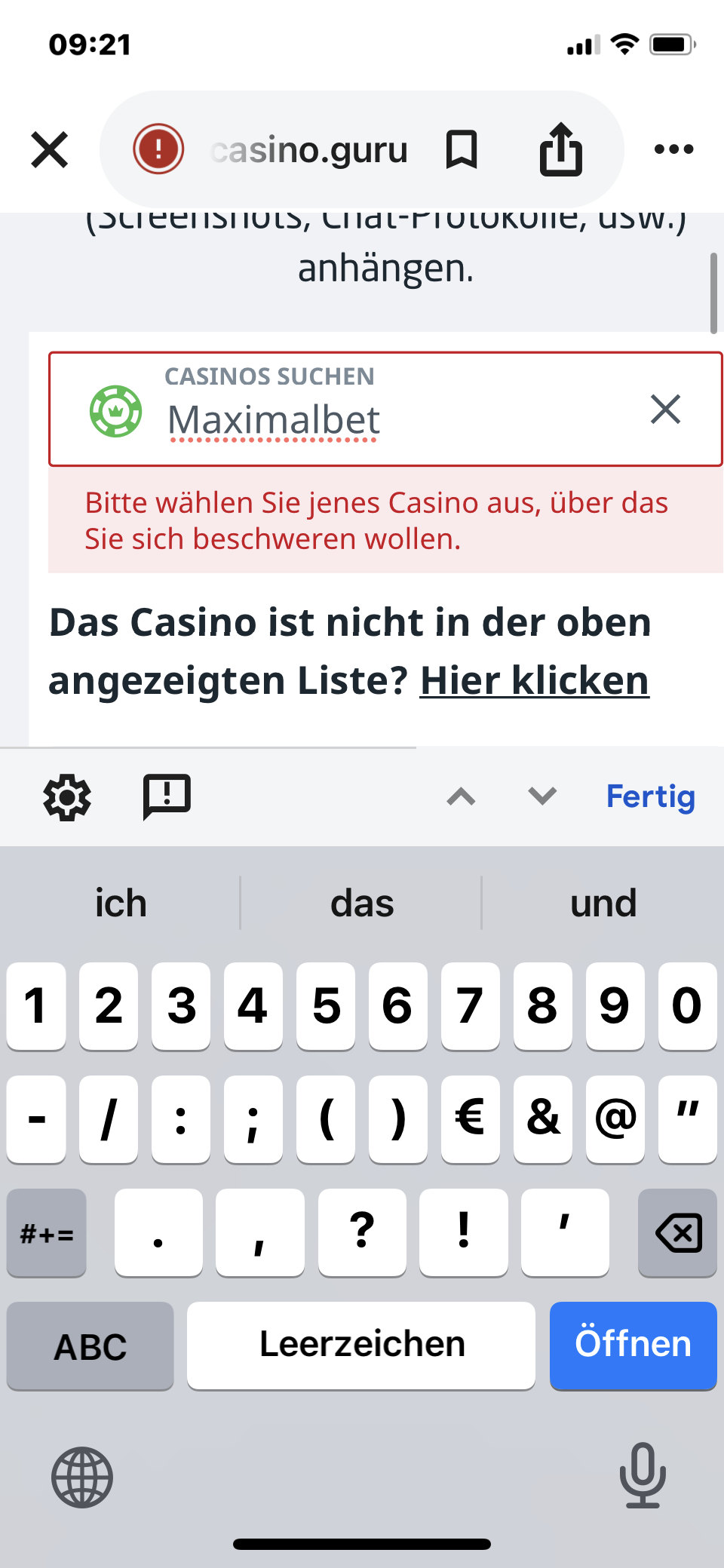724x1568 pixels.
Task: Bookmark this casino.guru page
Action: point(462,149)
